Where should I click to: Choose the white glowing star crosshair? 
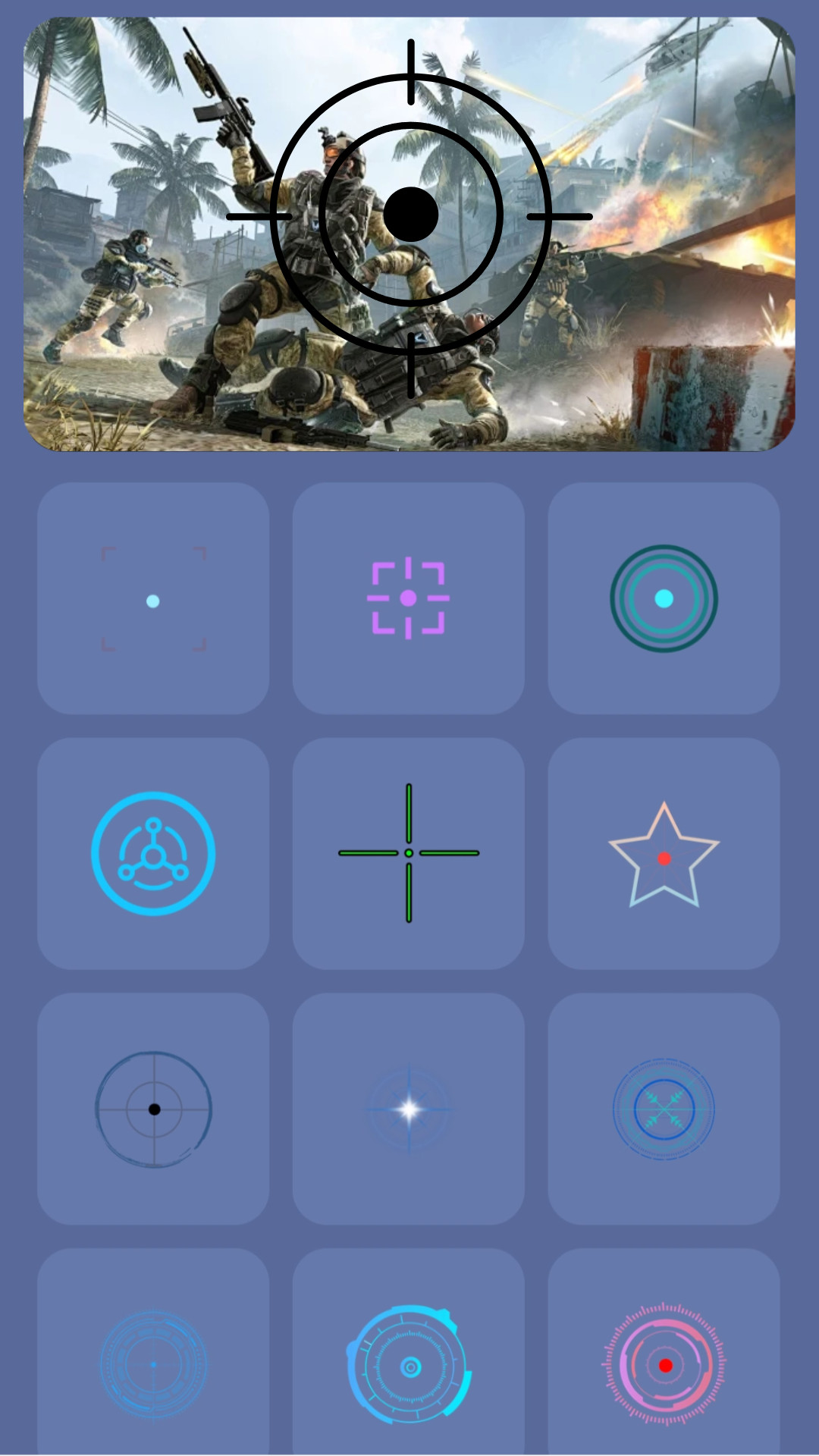tap(408, 1109)
